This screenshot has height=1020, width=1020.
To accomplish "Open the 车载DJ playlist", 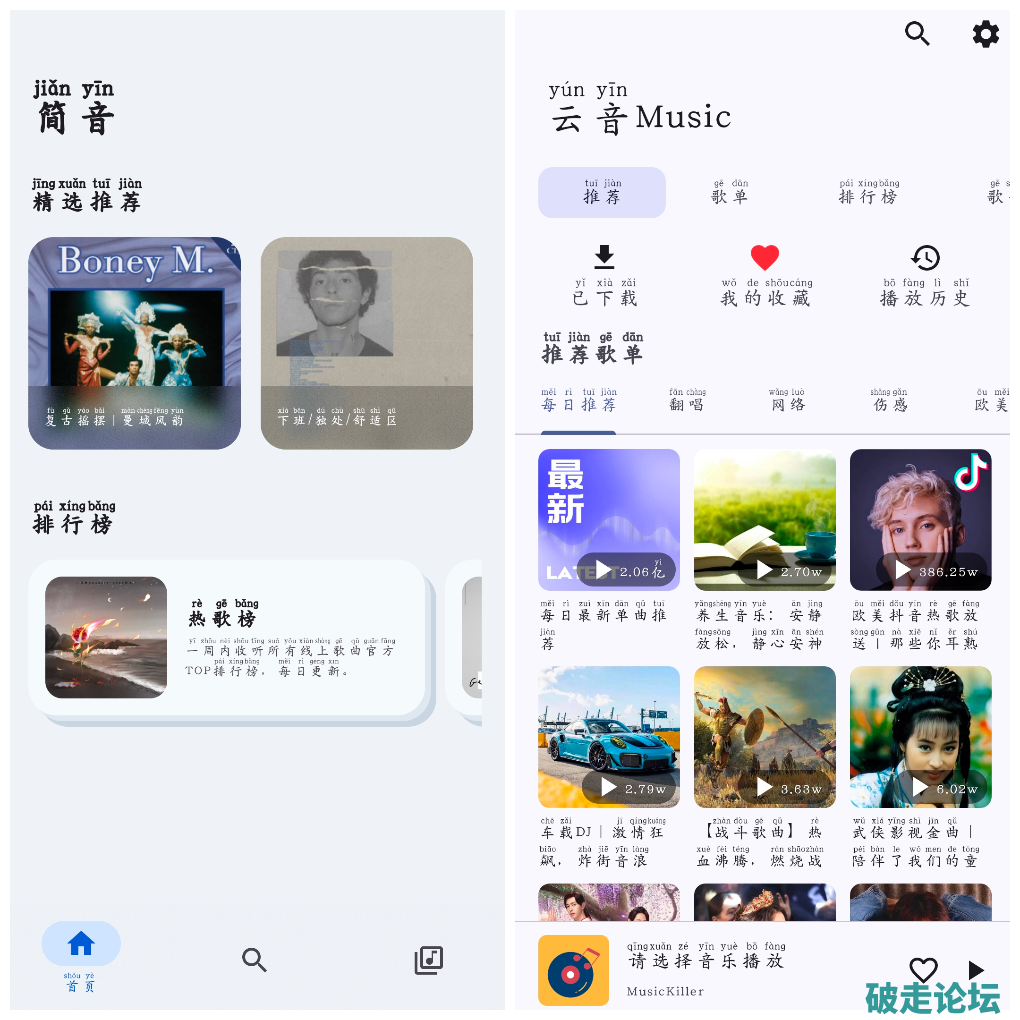I will 608,737.
